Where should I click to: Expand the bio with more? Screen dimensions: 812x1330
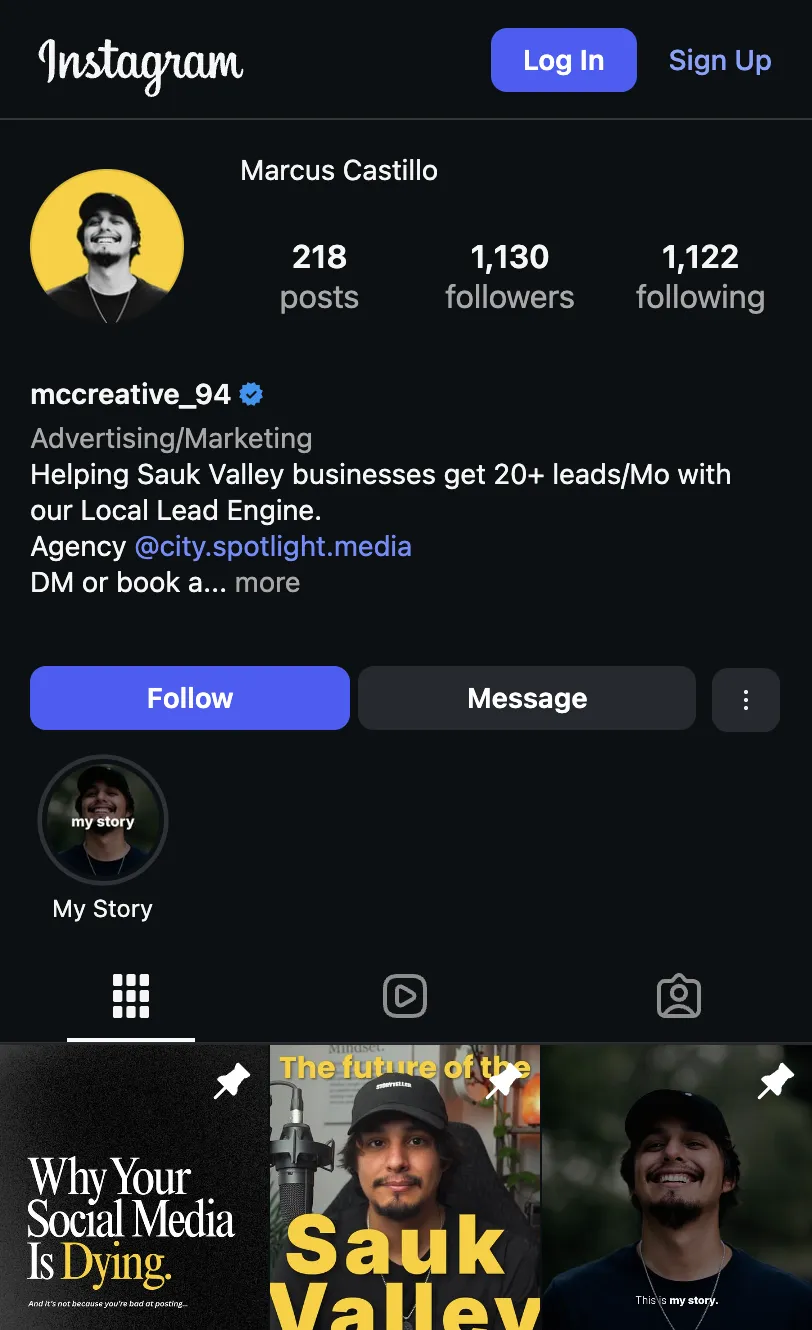point(267,582)
